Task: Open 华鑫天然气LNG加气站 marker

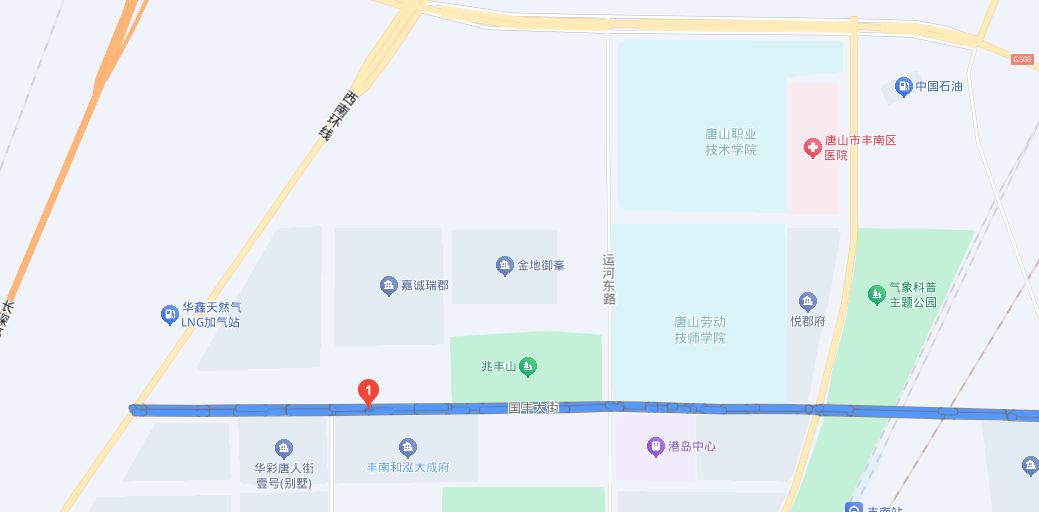Action: (169, 315)
